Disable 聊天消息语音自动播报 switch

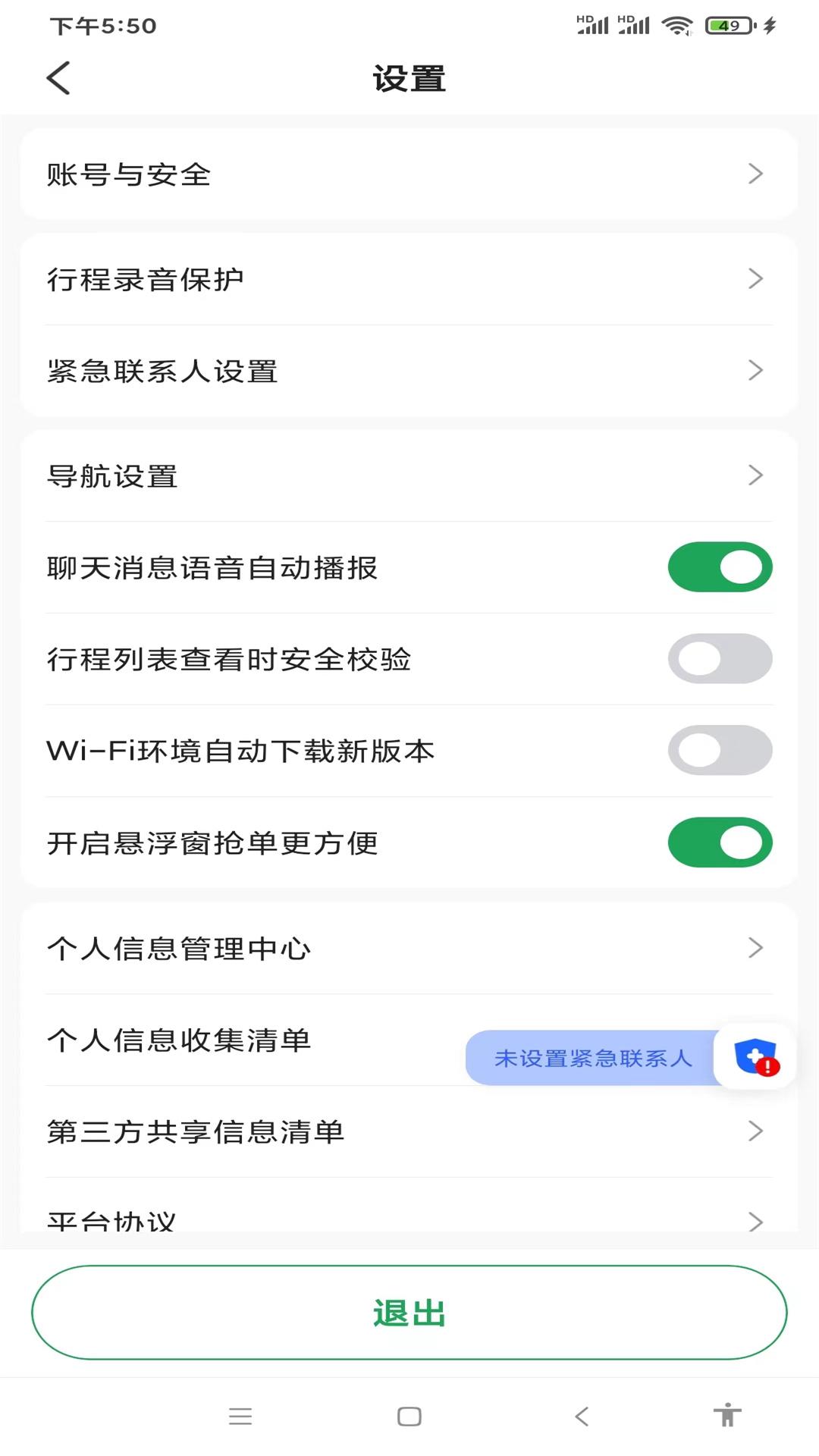click(x=719, y=566)
